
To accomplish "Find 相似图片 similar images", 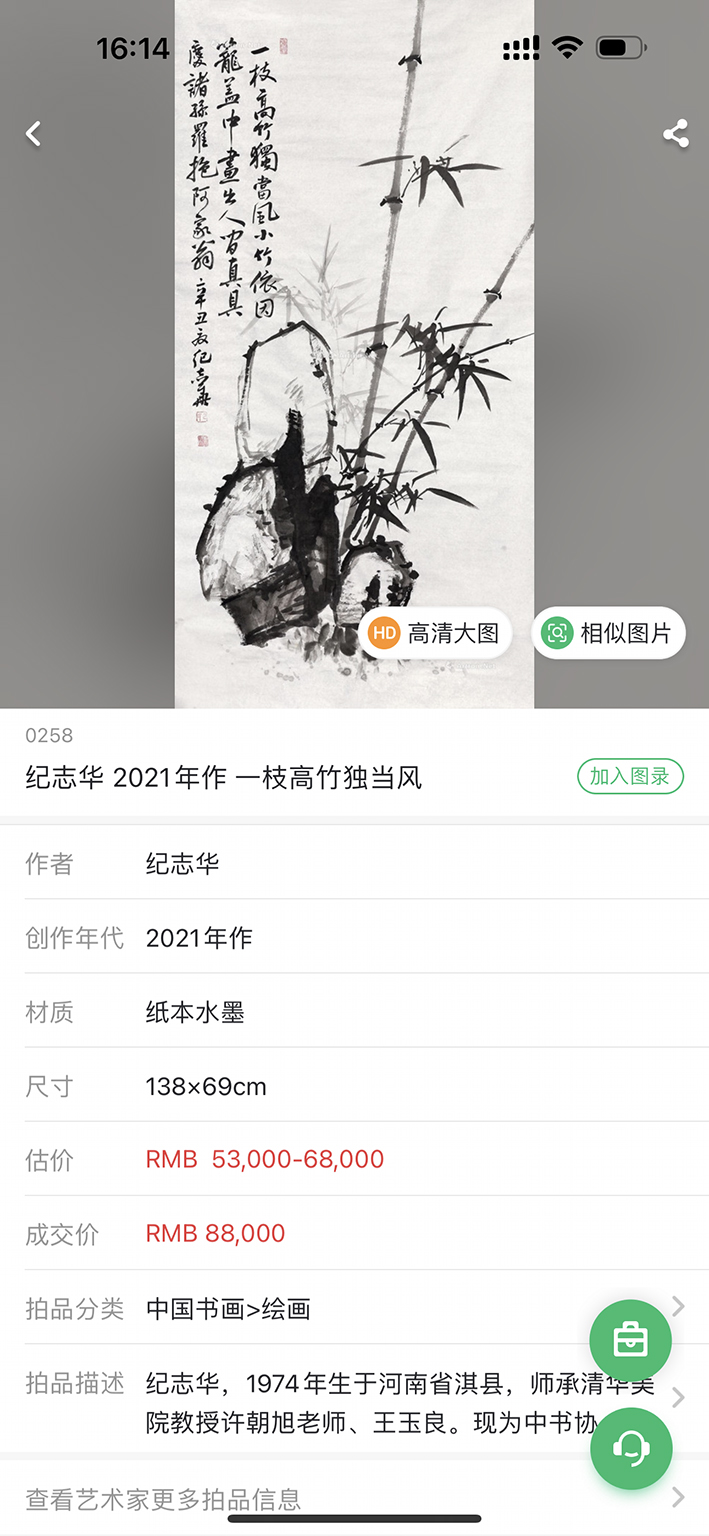I will (x=609, y=633).
